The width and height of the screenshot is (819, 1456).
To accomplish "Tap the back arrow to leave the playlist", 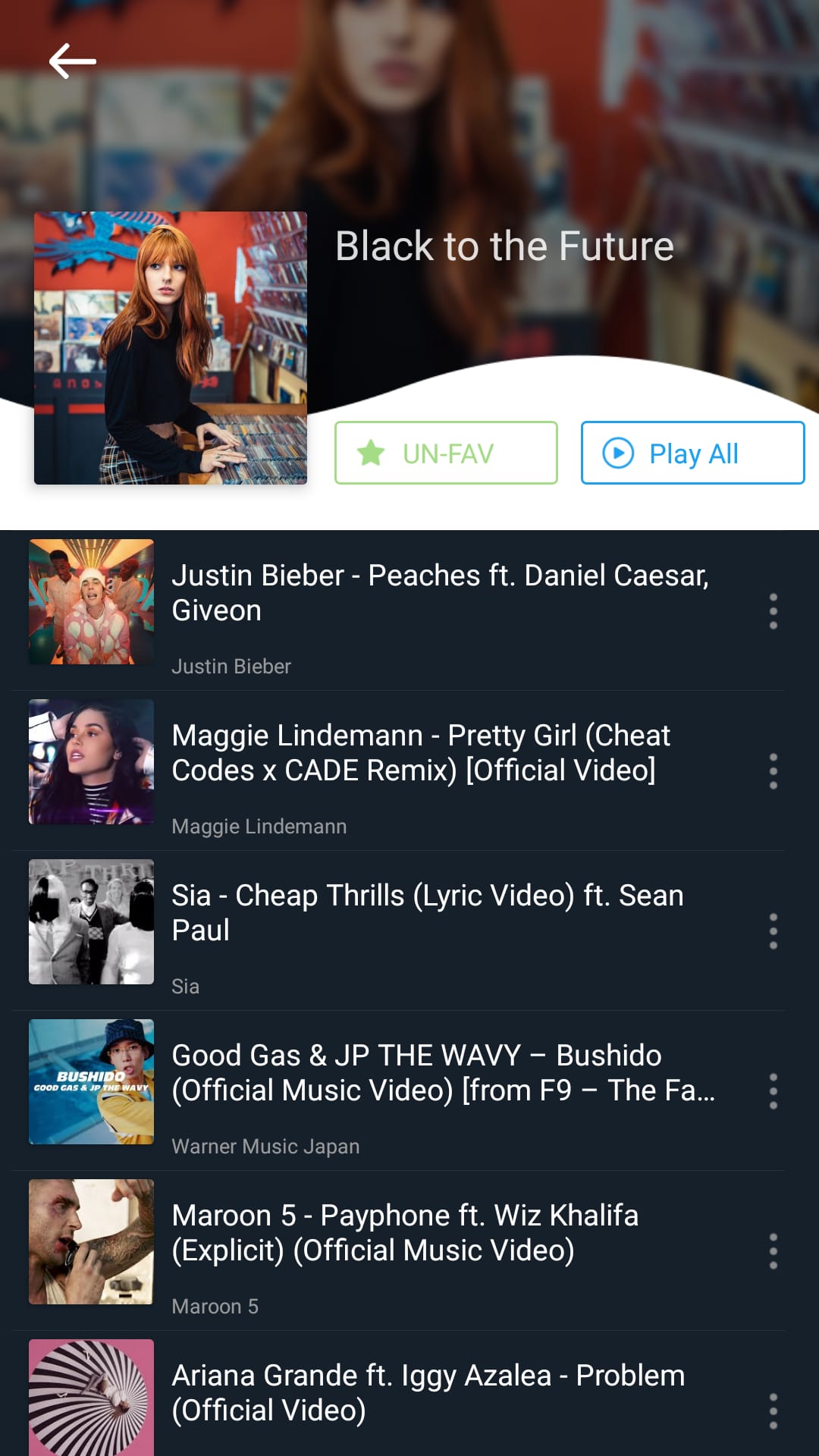I will (x=72, y=61).
